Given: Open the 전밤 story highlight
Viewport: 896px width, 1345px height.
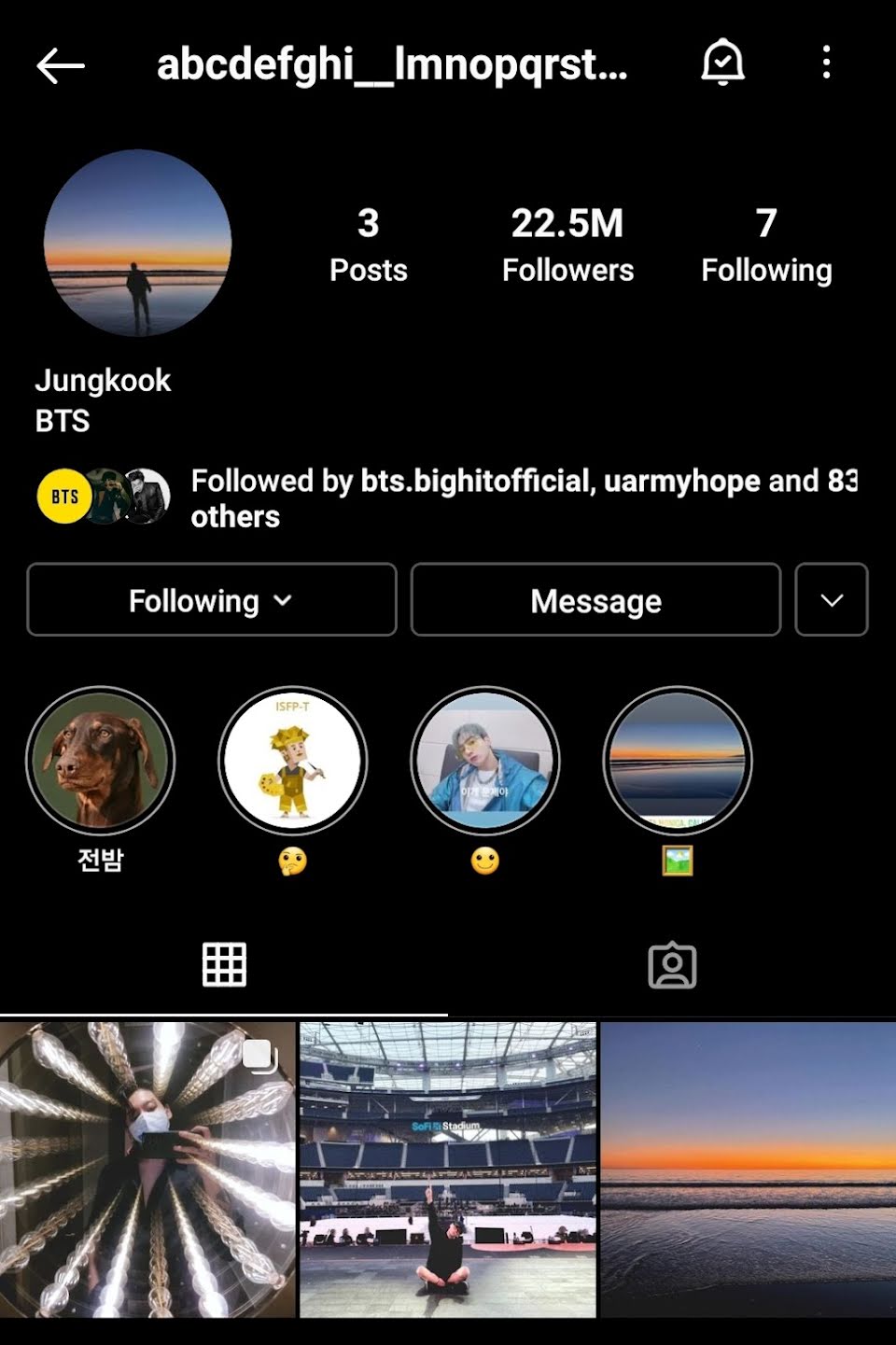Looking at the screenshot, I should (x=101, y=761).
